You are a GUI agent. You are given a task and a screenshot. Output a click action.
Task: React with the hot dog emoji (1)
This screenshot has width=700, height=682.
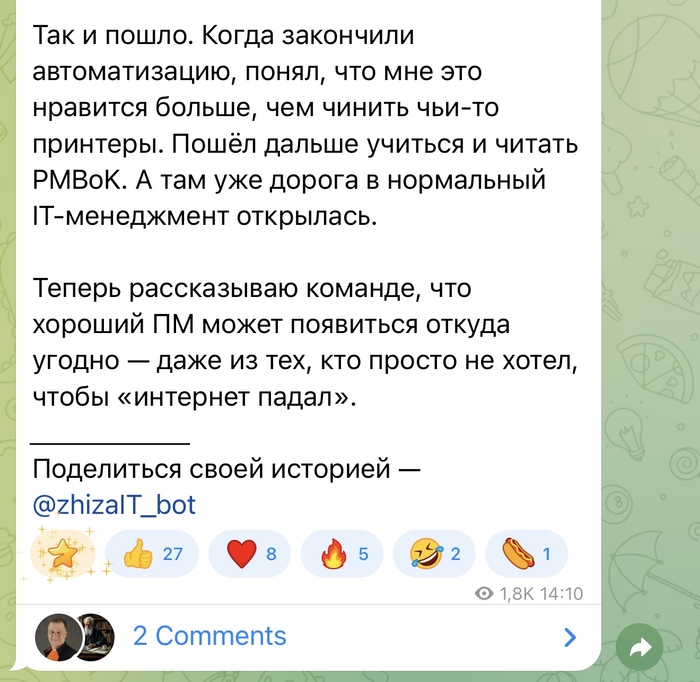(525, 555)
